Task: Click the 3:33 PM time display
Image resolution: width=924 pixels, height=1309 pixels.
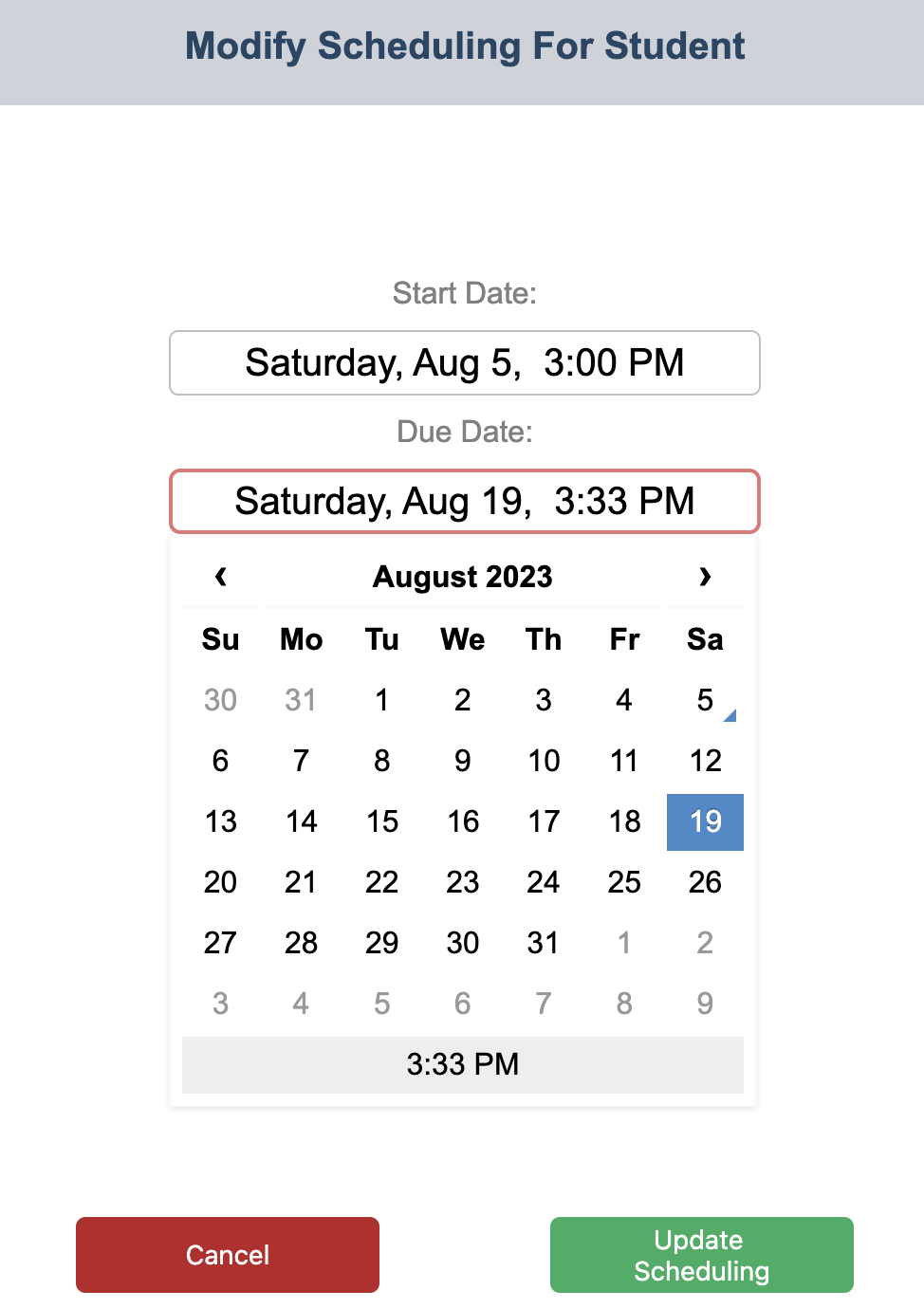Action: click(x=462, y=1064)
